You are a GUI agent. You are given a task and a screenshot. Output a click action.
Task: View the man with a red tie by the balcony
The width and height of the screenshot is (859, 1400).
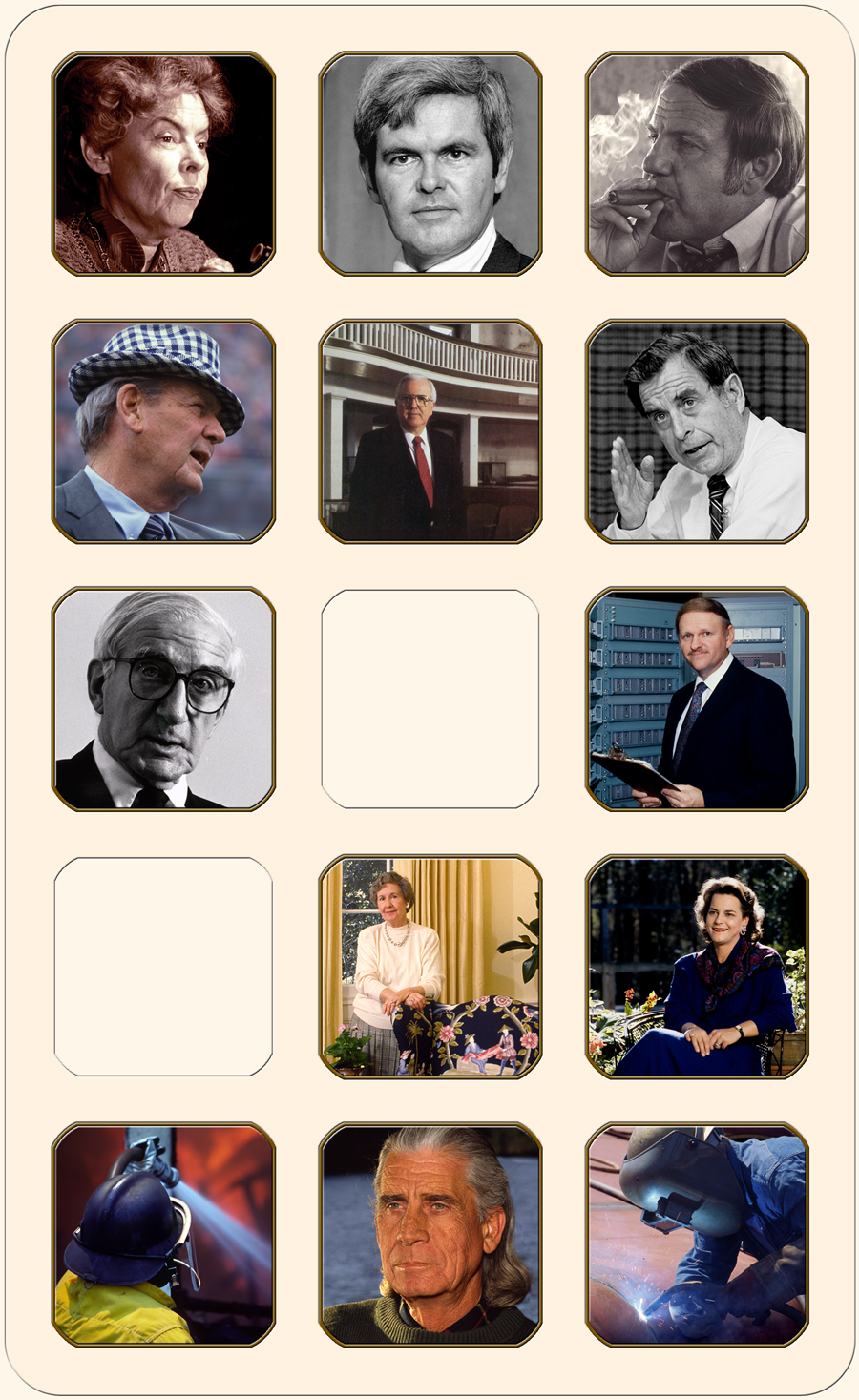click(430, 431)
